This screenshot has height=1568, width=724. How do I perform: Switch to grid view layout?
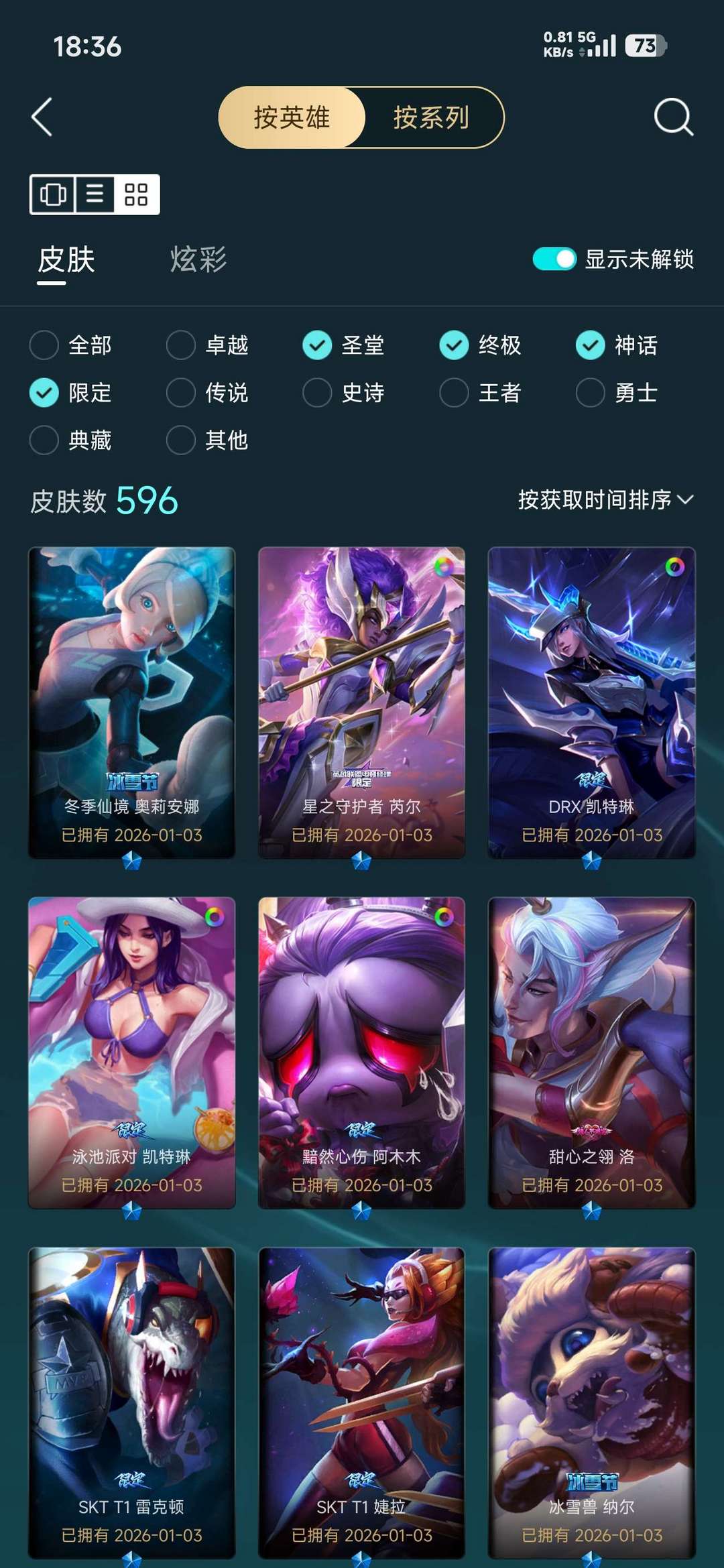[x=136, y=194]
